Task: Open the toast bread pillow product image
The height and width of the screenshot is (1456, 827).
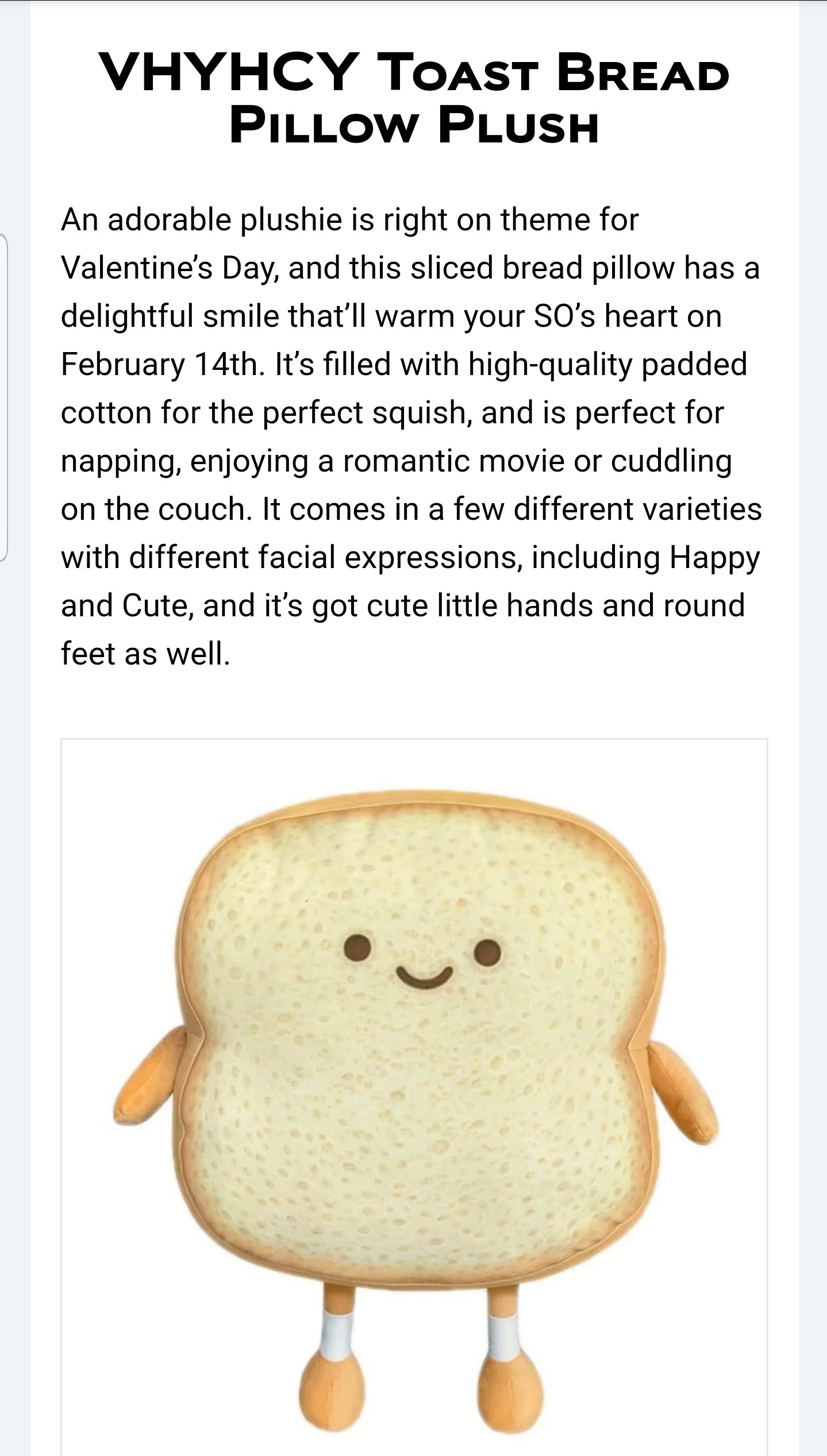Action: tap(414, 1091)
